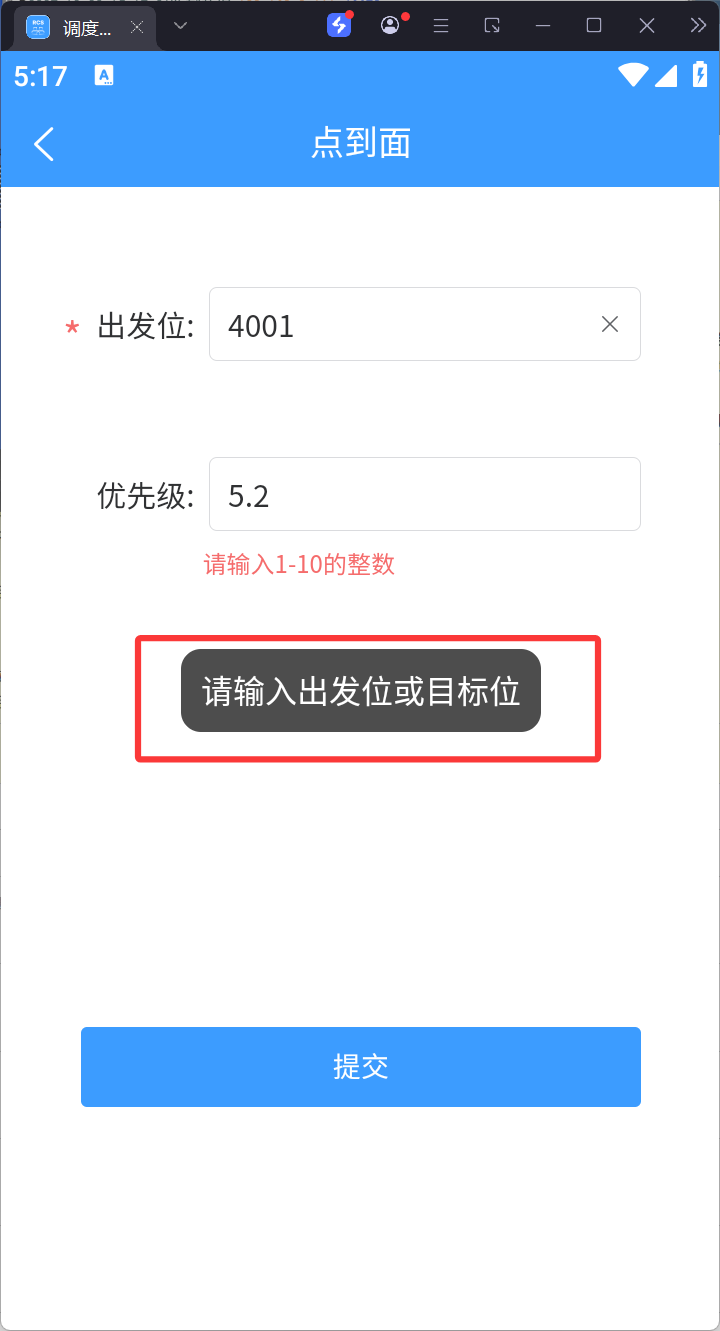Minimize the emulator window

pyautogui.click(x=542, y=26)
